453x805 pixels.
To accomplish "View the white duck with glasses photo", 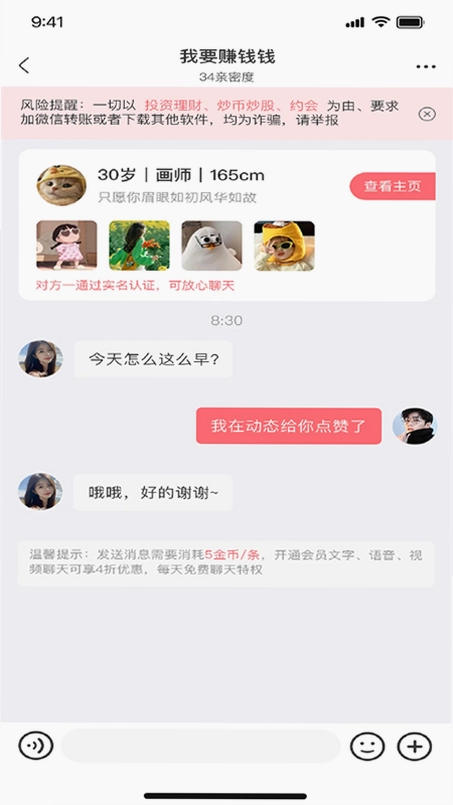I will [212, 245].
